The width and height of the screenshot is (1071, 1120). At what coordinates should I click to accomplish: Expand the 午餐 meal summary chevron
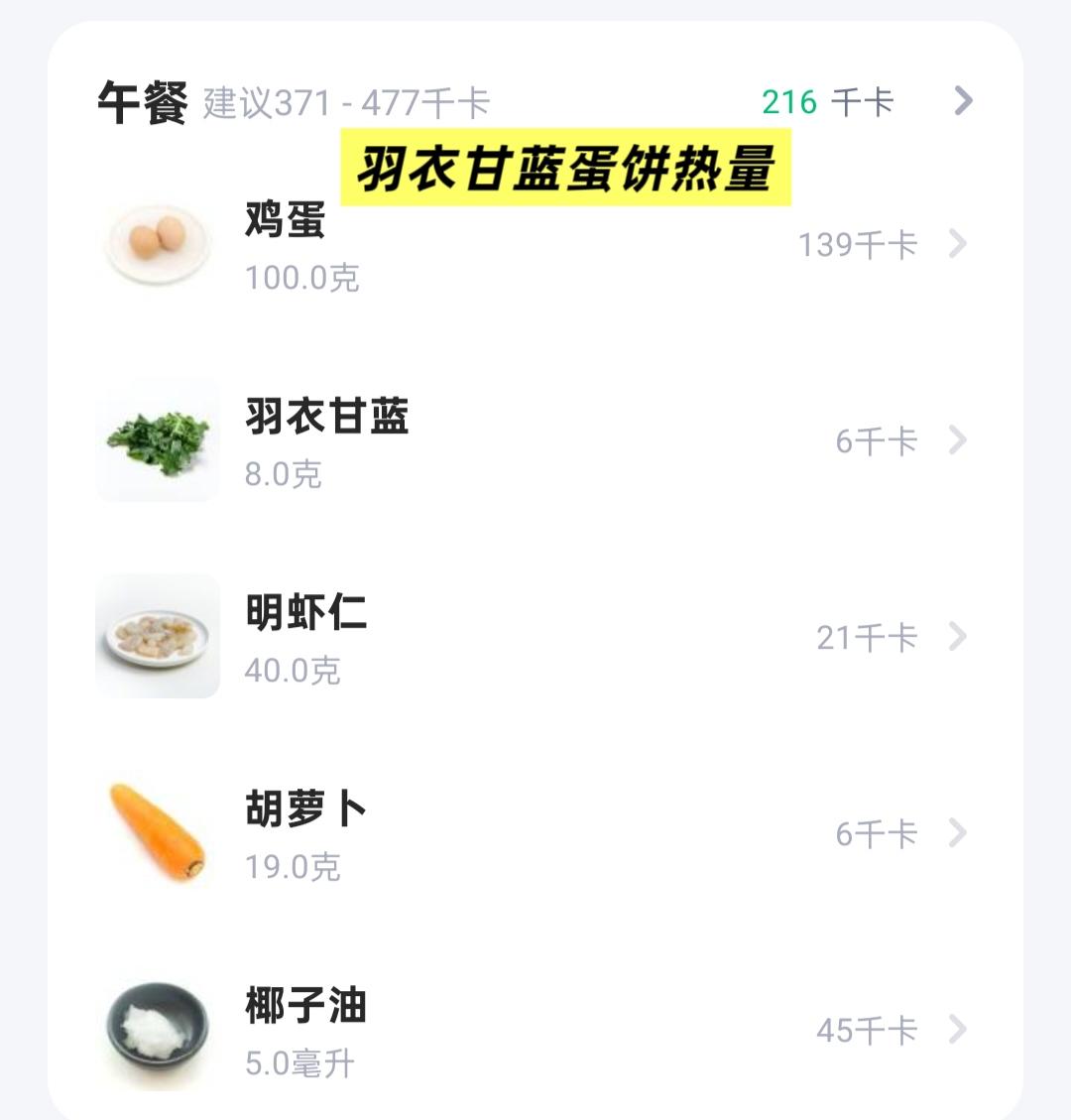(962, 101)
